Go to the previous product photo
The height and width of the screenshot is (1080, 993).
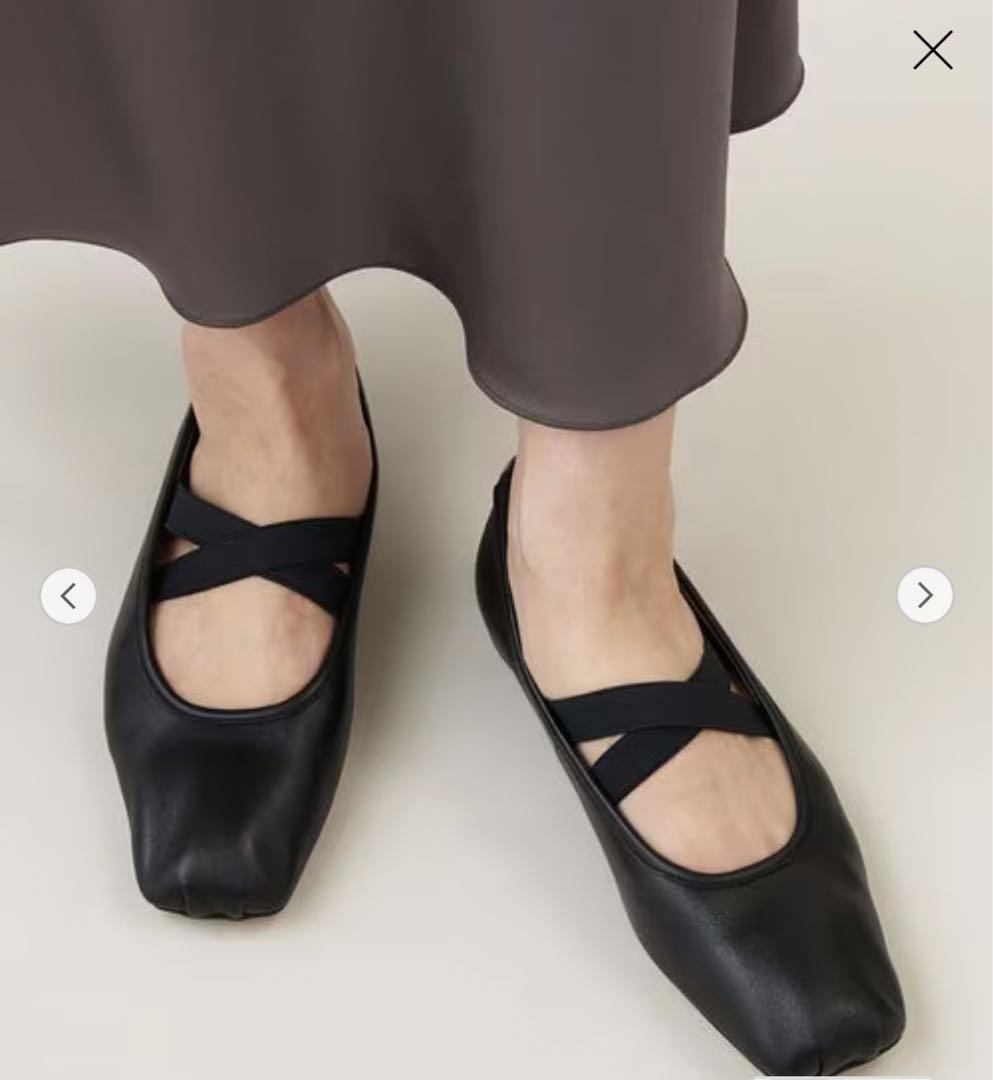coord(68,596)
